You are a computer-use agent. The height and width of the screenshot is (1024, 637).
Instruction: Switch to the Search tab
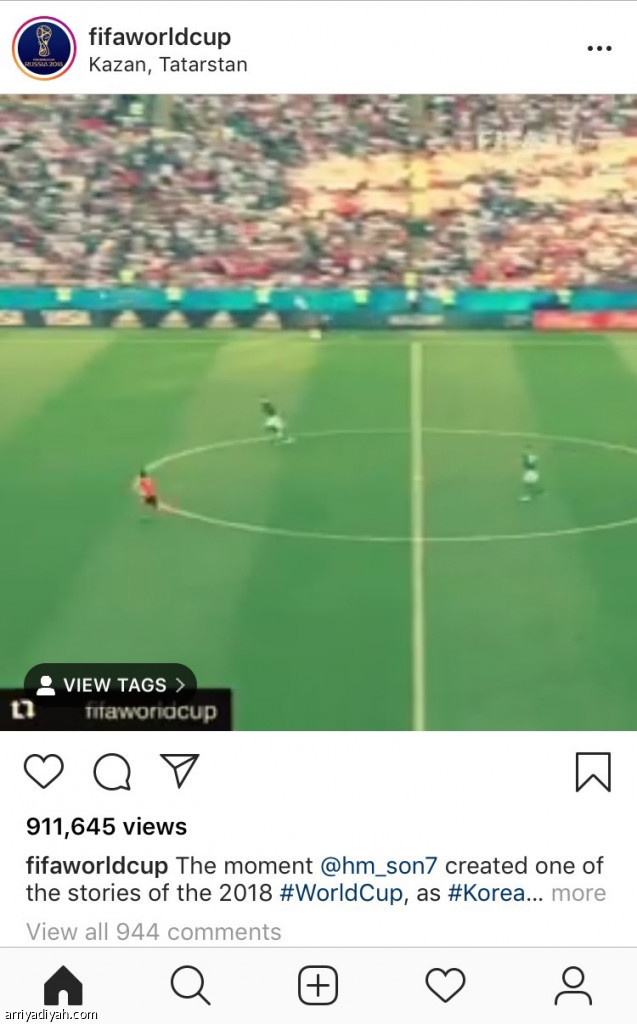pos(190,986)
